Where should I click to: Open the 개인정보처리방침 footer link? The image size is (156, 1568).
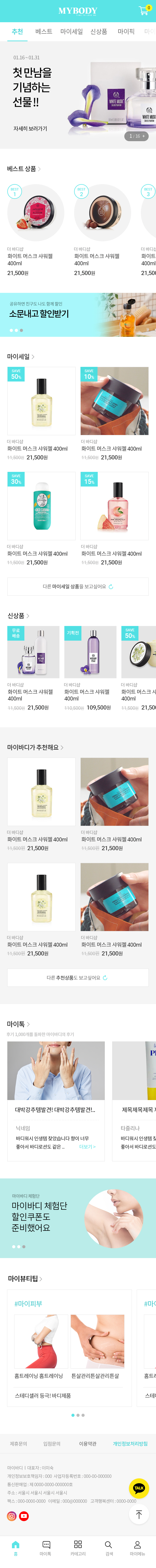pos(130,1443)
